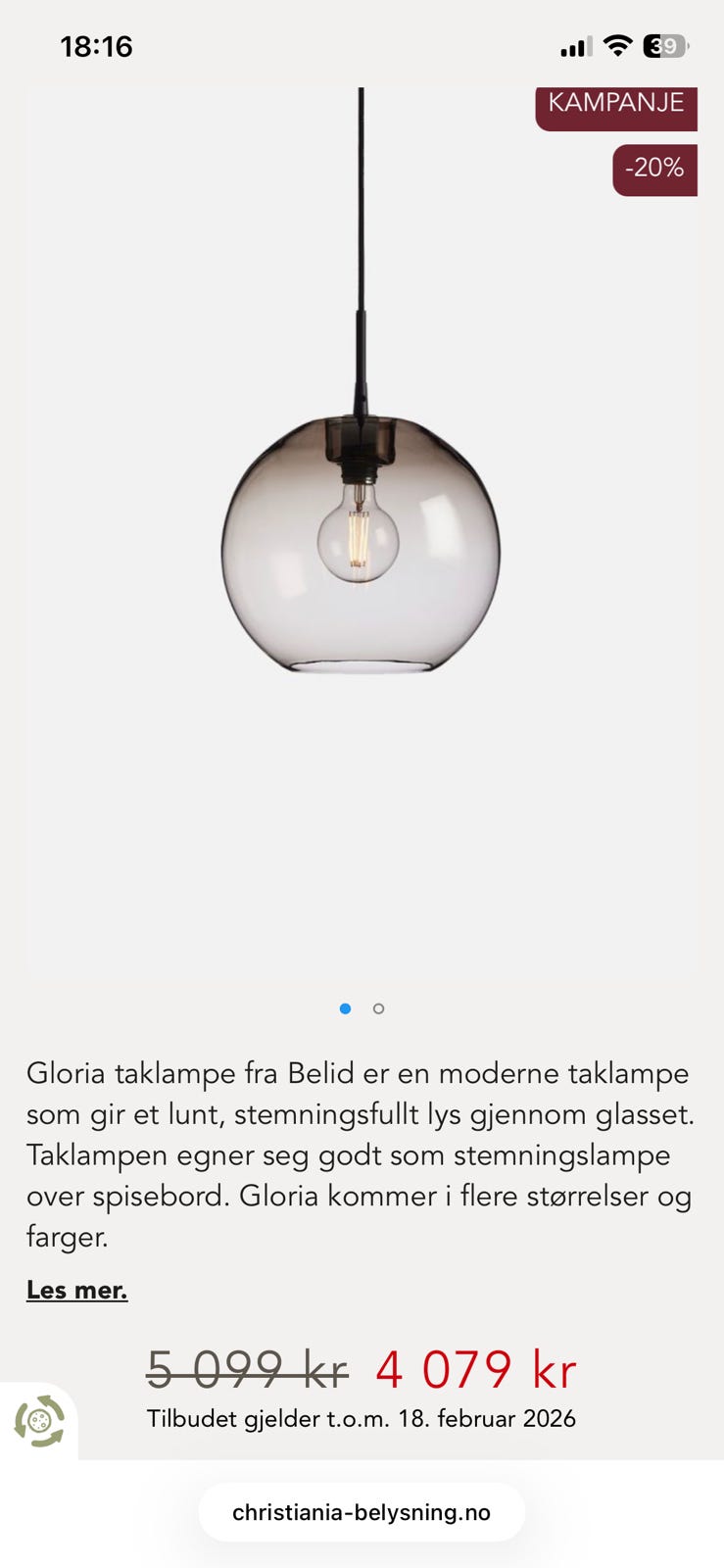The image size is (724, 1568).
Task: Open the recycling/sustainability icon in bottom corner
Action: 39,1421
